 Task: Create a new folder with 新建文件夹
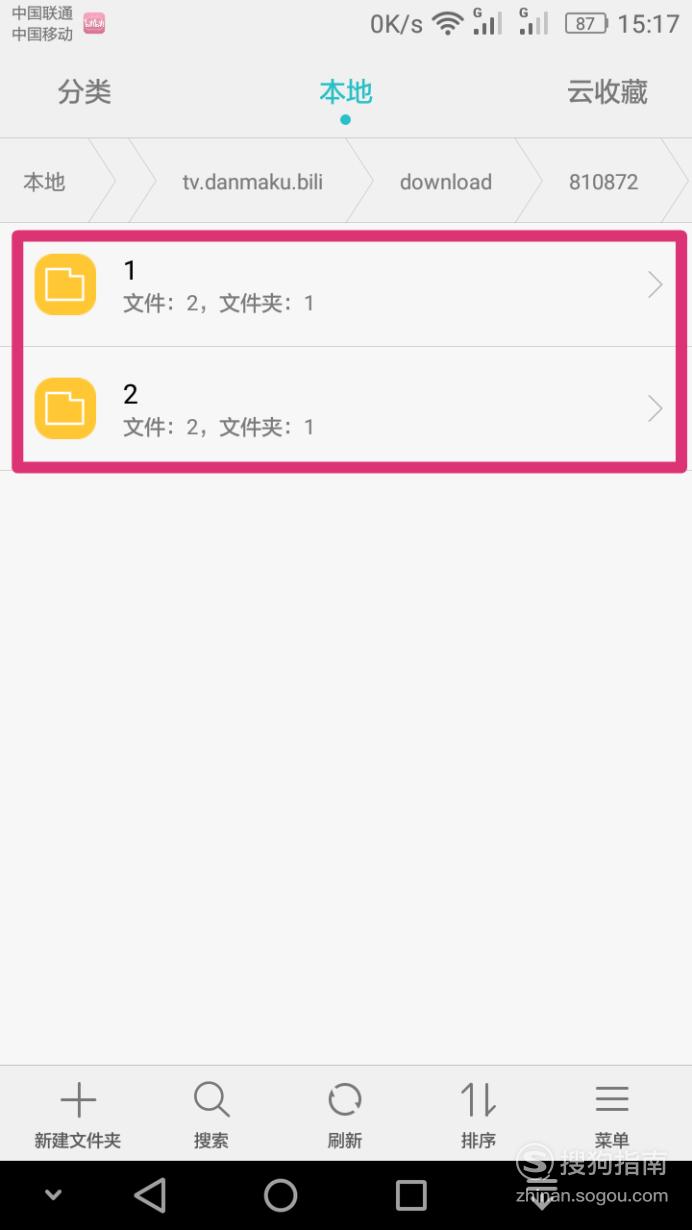(x=78, y=1115)
